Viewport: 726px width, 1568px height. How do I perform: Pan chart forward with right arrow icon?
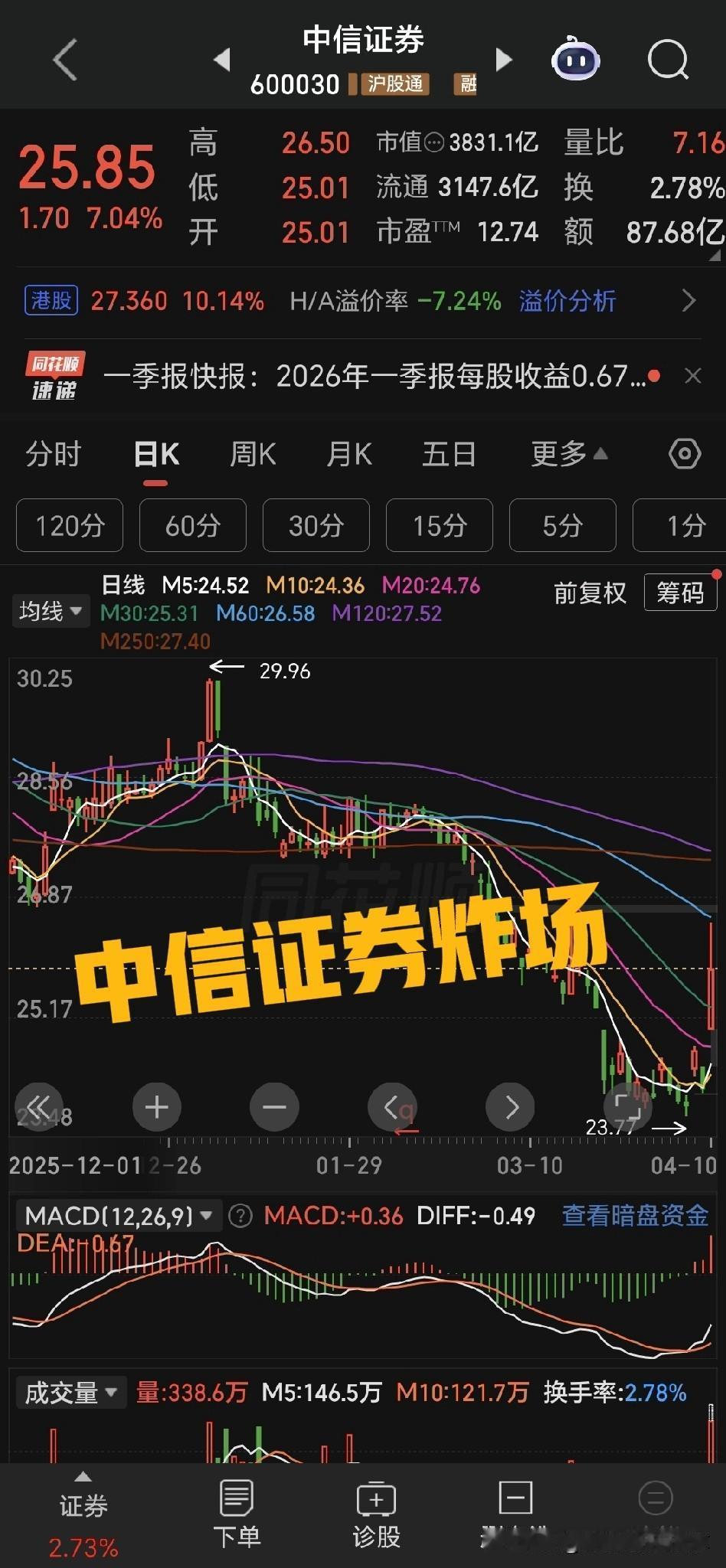[x=510, y=1107]
